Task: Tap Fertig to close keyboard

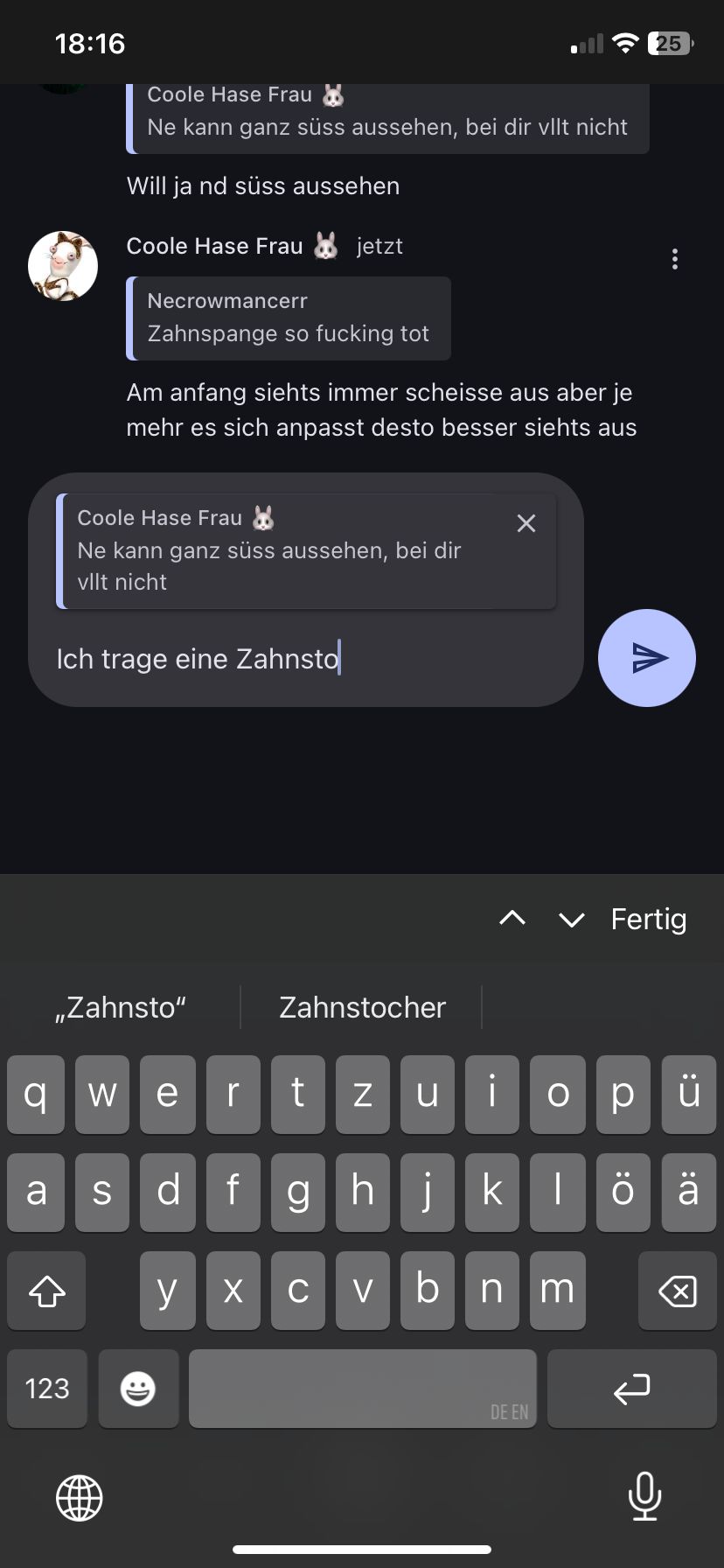Action: [648, 920]
